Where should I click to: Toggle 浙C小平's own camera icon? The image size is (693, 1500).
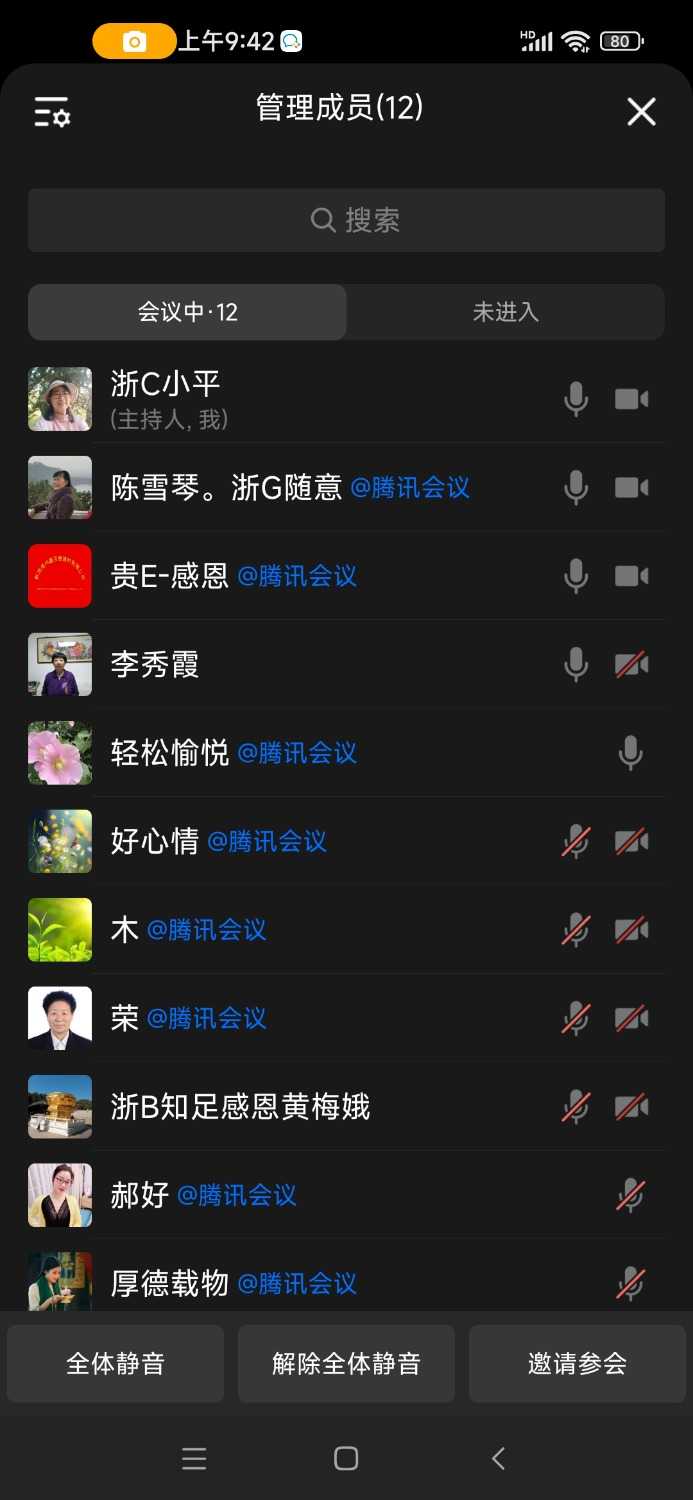631,400
